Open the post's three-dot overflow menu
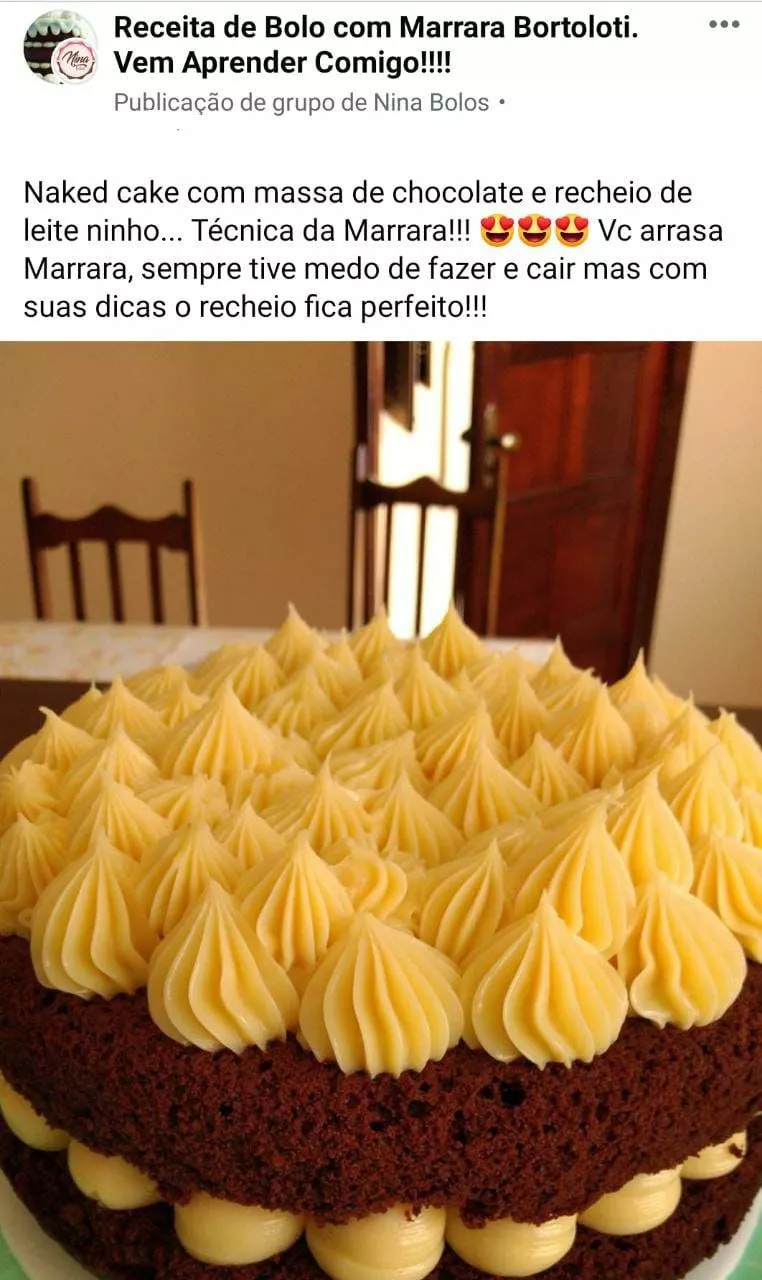 click(x=723, y=25)
